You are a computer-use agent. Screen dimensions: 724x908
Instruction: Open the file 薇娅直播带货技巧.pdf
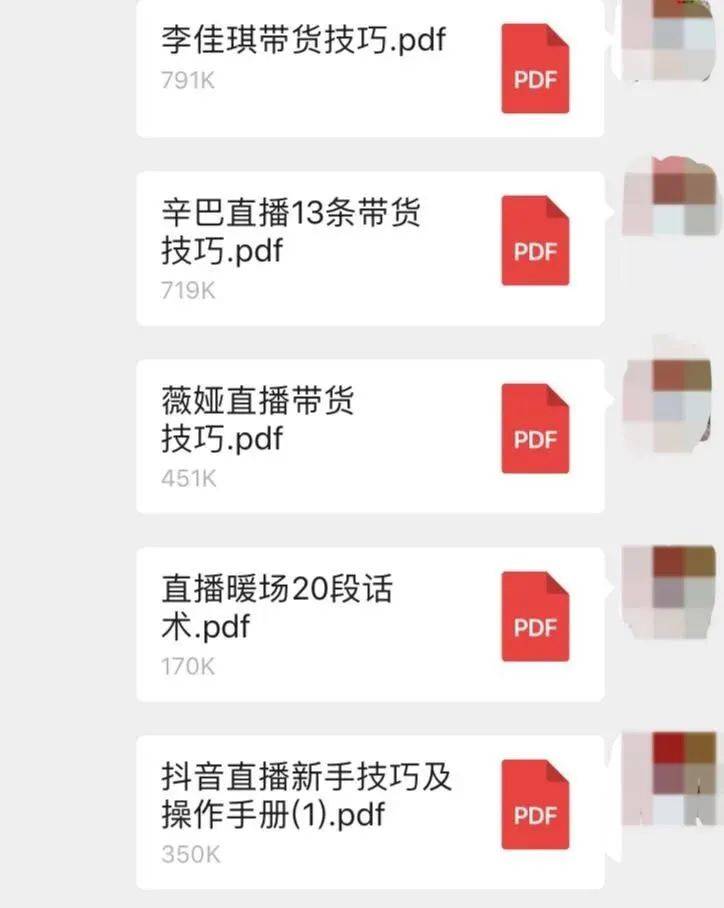280,420
